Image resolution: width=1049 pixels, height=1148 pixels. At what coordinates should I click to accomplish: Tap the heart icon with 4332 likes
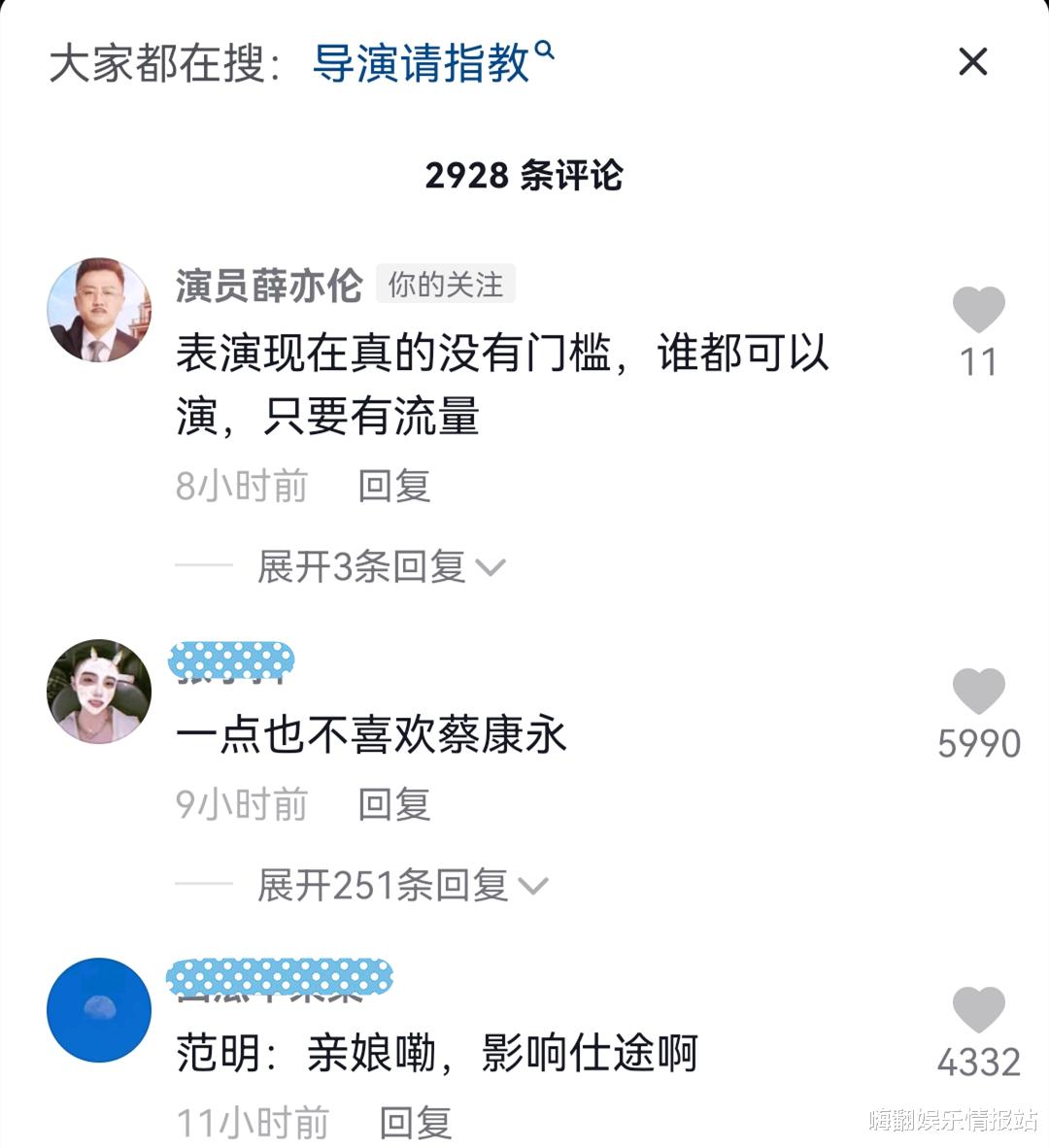978,1010
